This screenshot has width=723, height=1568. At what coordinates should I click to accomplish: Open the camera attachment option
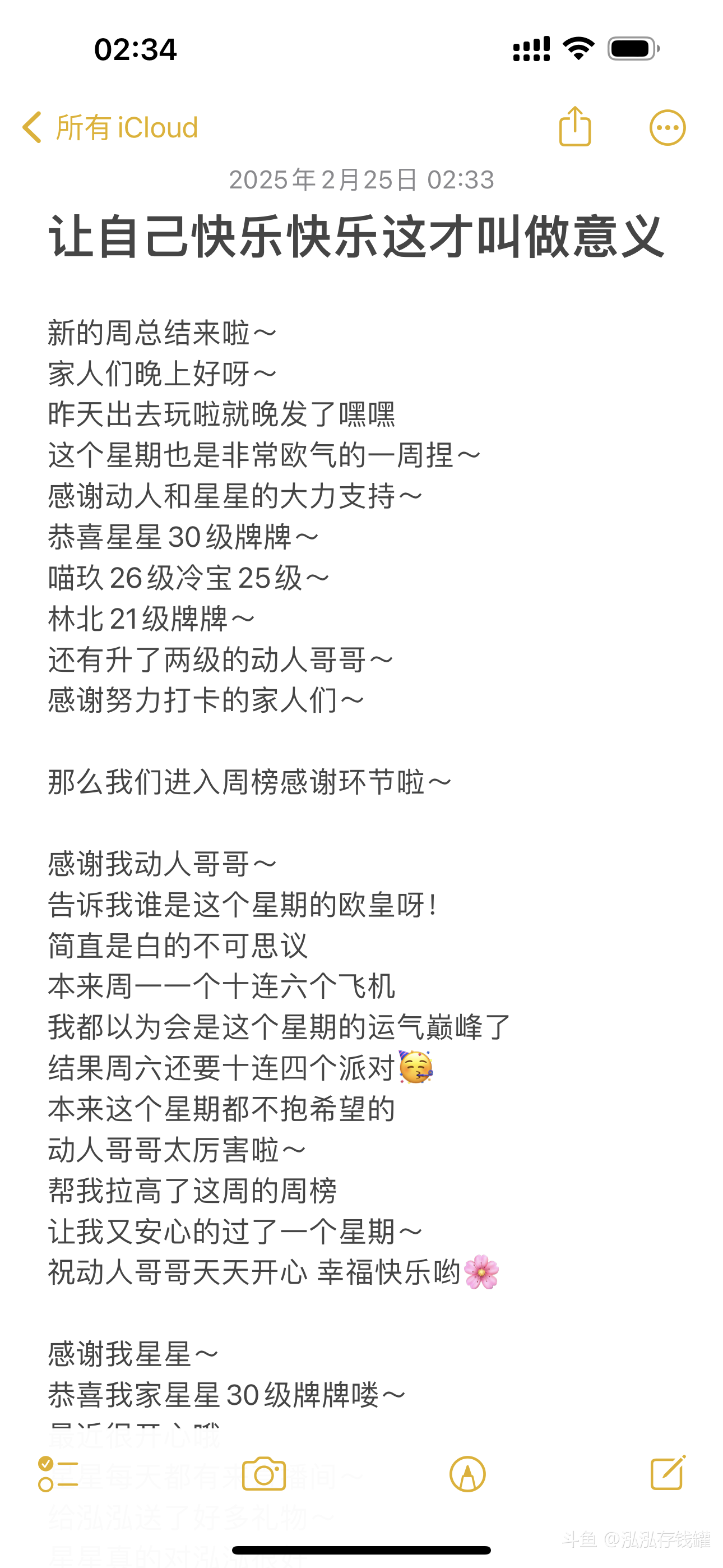click(x=263, y=1474)
